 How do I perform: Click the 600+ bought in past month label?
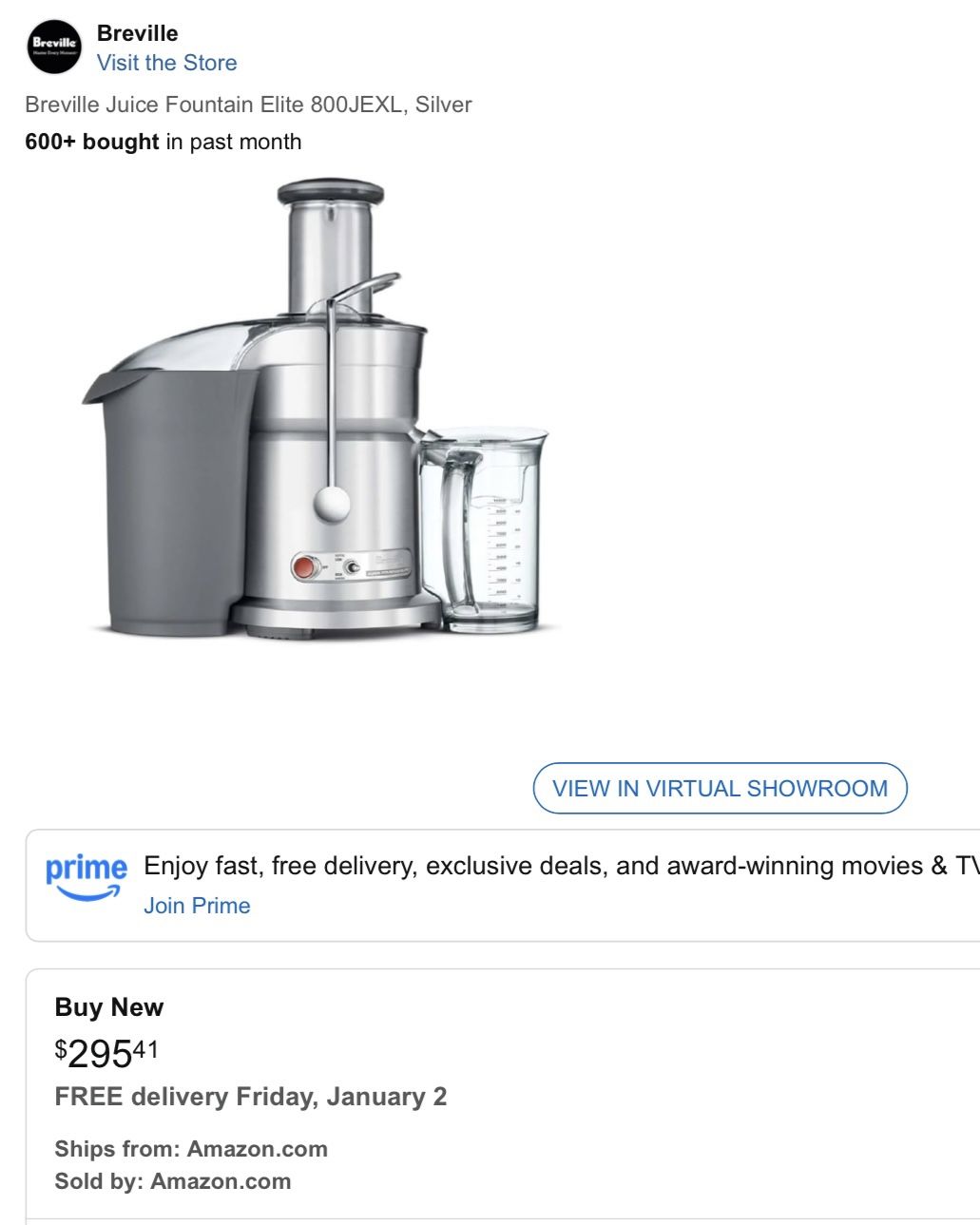(x=163, y=141)
